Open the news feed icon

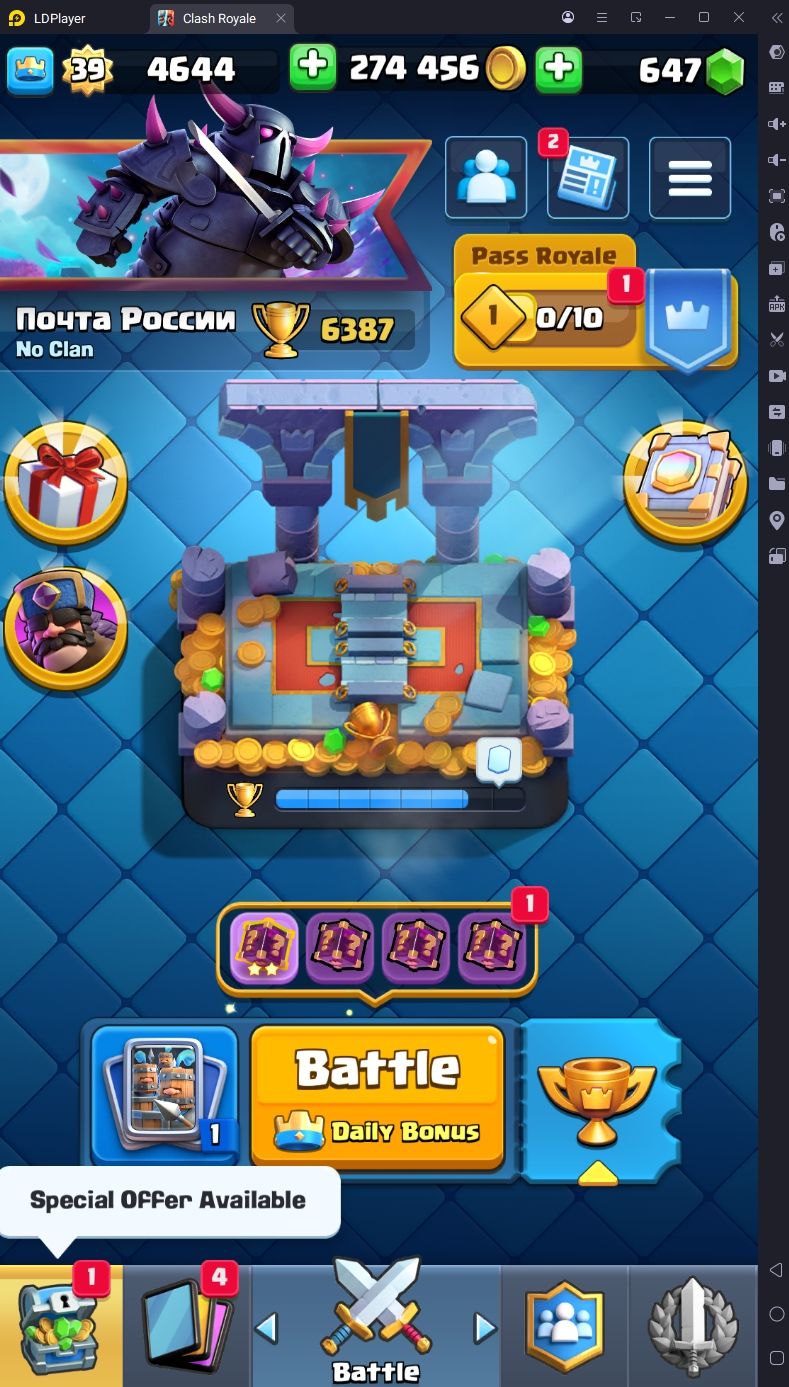click(x=588, y=180)
